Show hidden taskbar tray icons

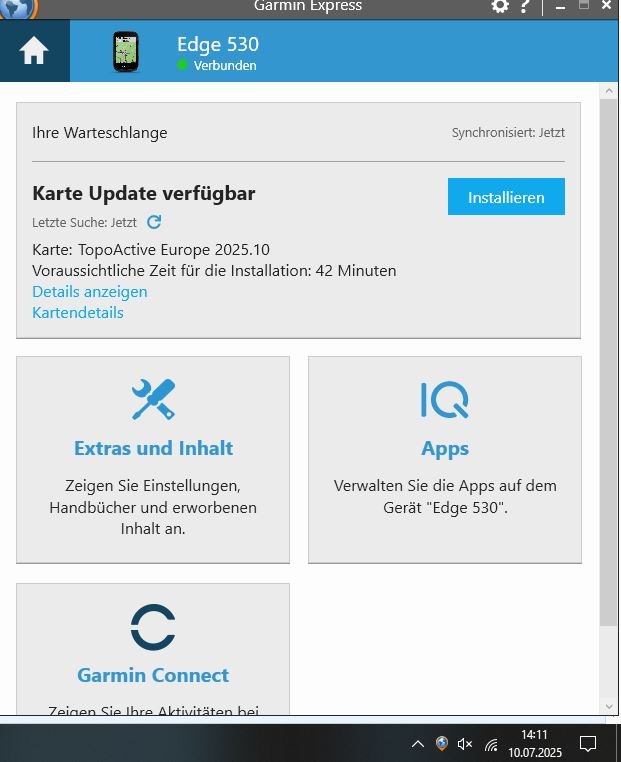(418, 744)
